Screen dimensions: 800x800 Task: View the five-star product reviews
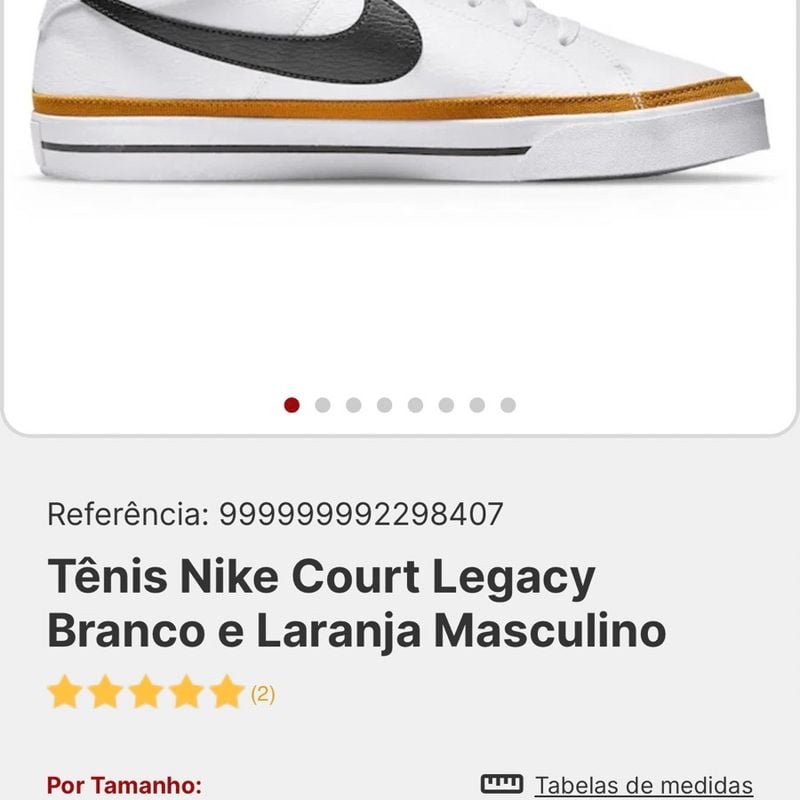point(146,692)
